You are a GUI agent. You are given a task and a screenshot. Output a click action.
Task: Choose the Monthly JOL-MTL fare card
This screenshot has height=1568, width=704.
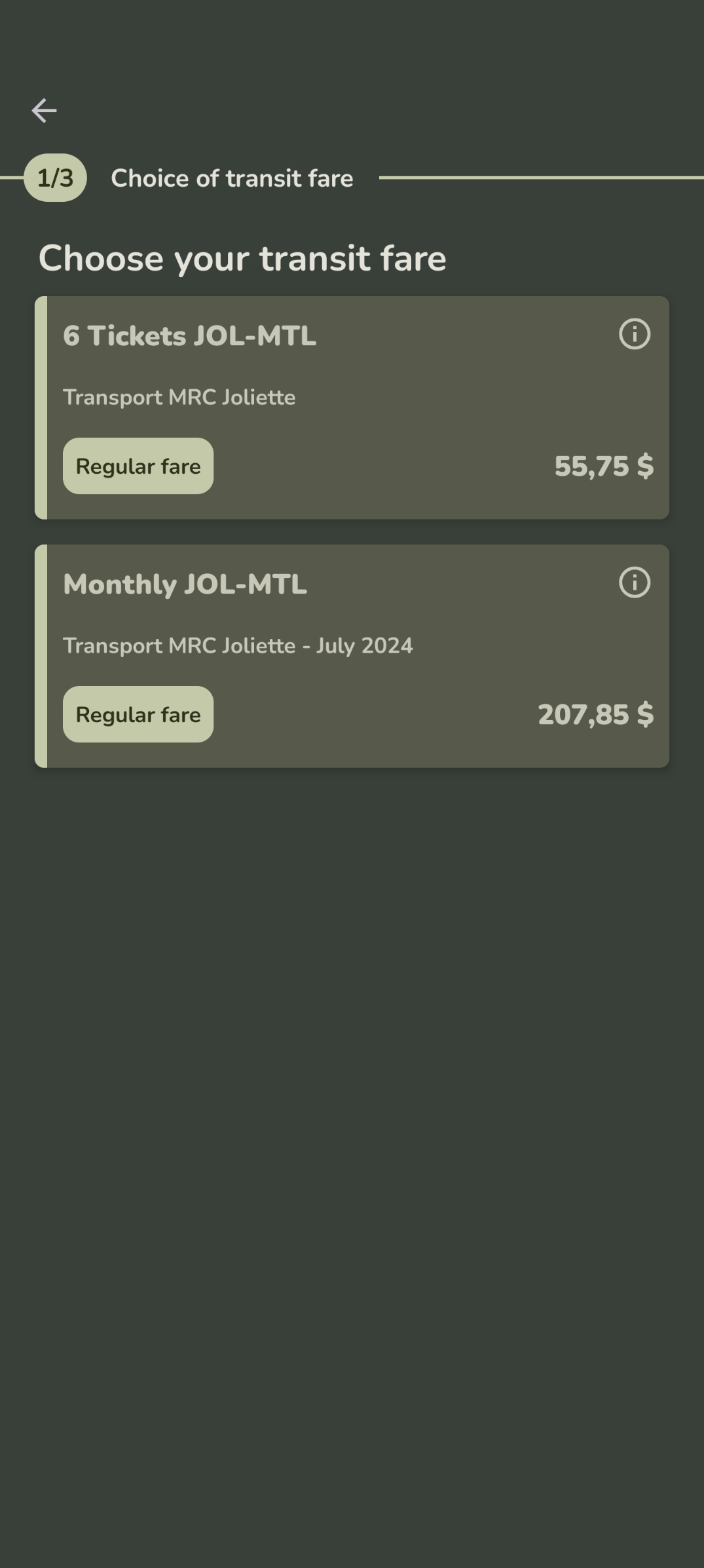(352, 656)
